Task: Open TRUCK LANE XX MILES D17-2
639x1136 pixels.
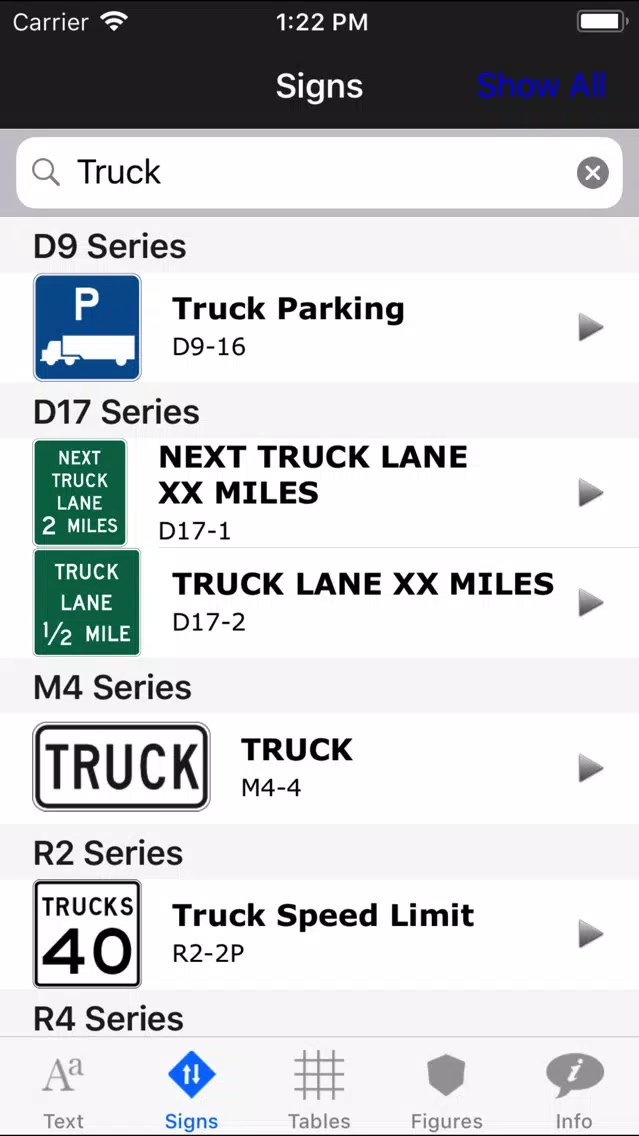Action: point(320,603)
